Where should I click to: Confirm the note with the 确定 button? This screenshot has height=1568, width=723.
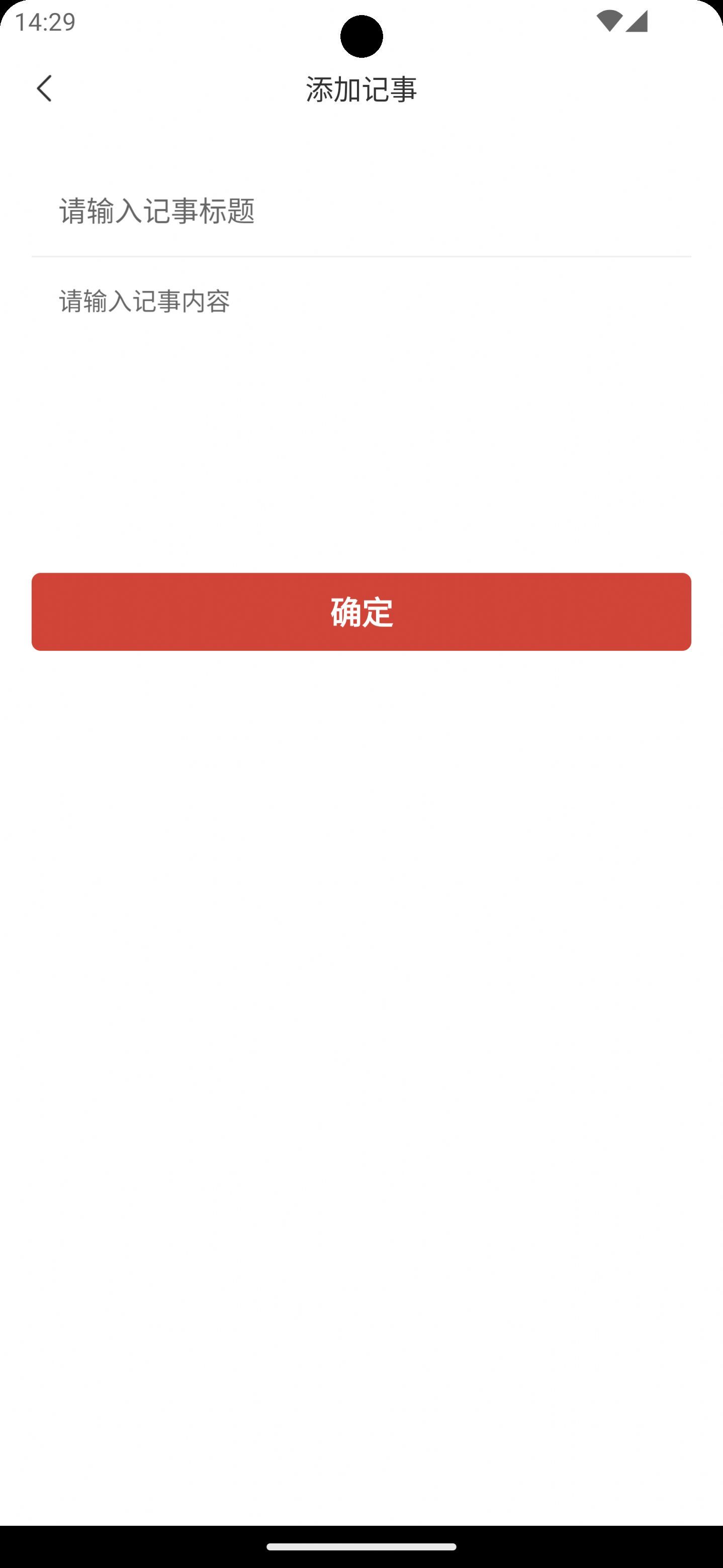click(x=361, y=612)
